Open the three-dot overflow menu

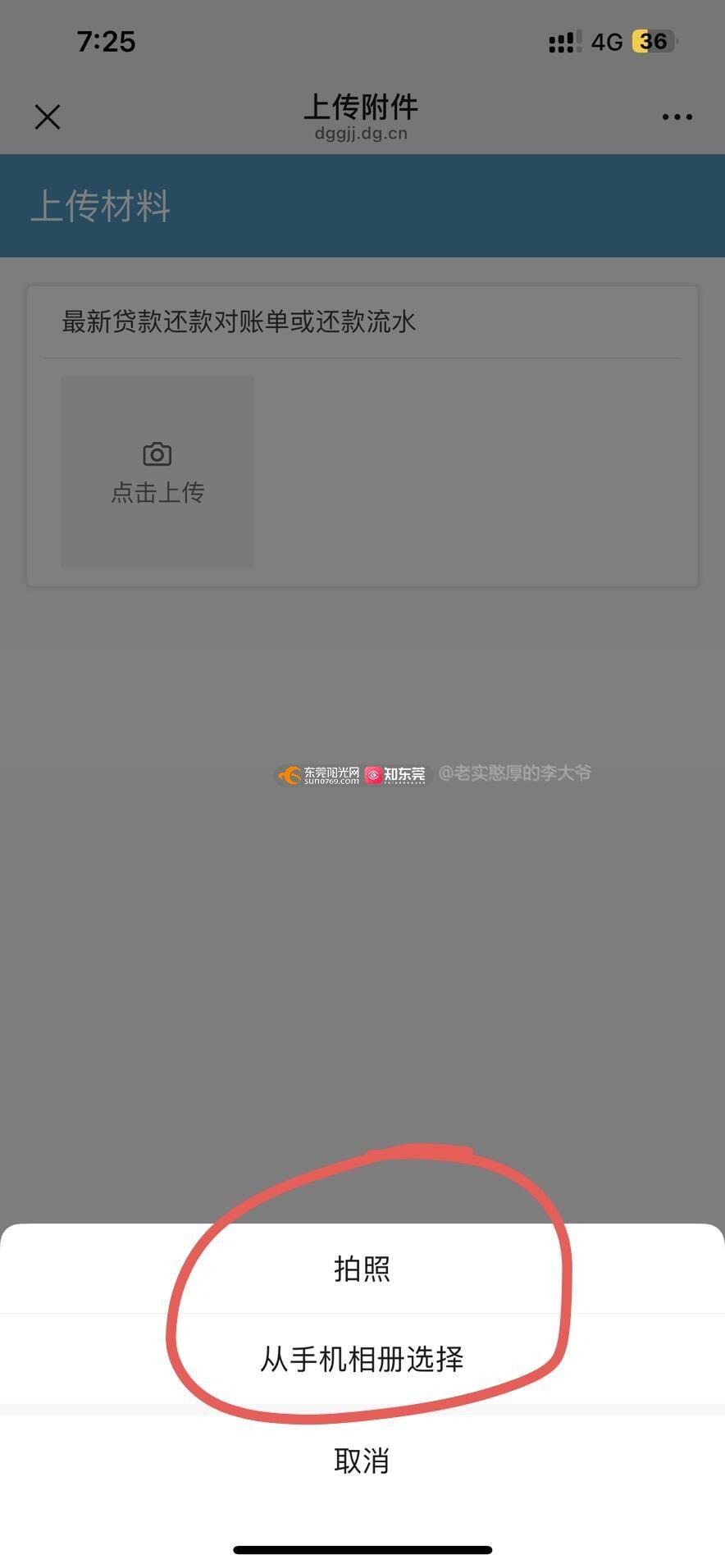pos(677,117)
